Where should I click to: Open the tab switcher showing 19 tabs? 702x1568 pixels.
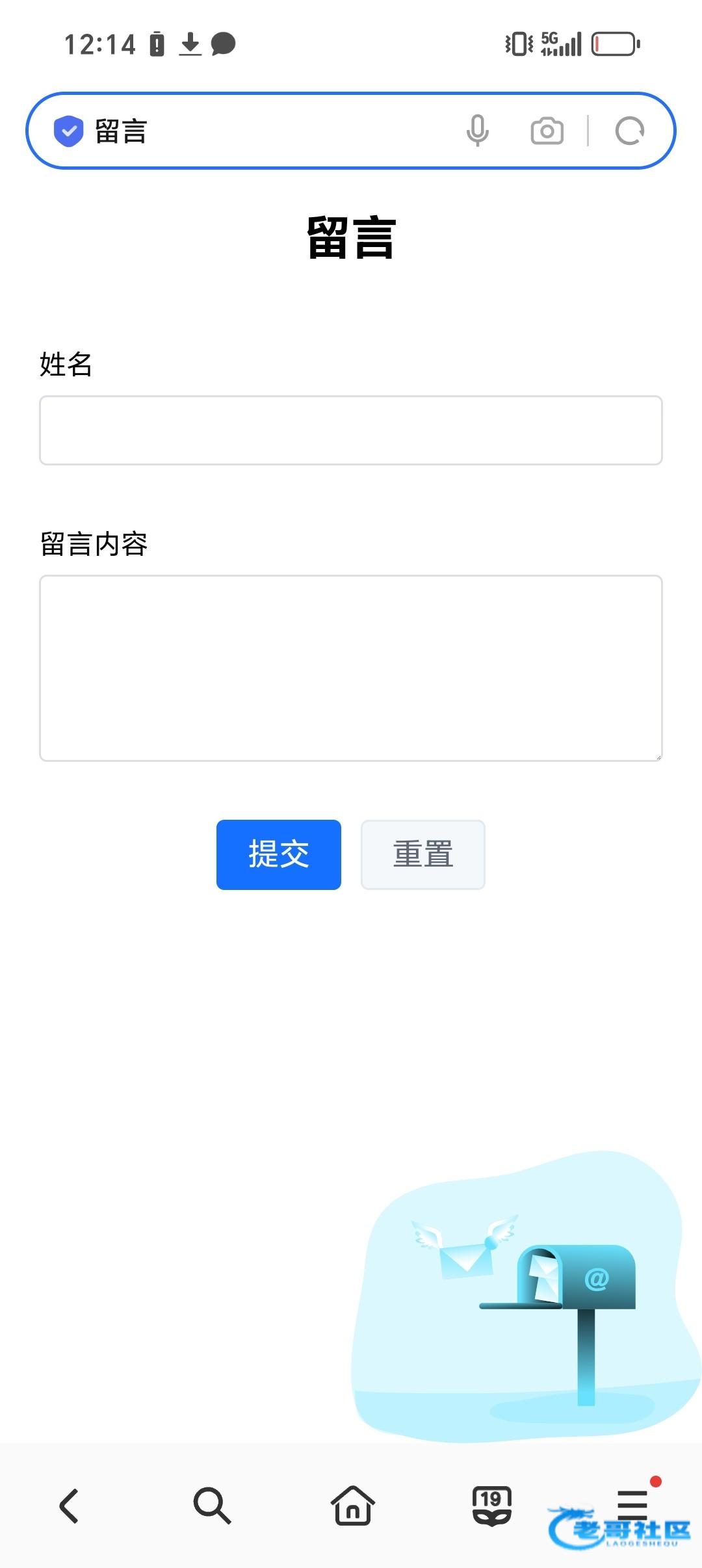492,1506
